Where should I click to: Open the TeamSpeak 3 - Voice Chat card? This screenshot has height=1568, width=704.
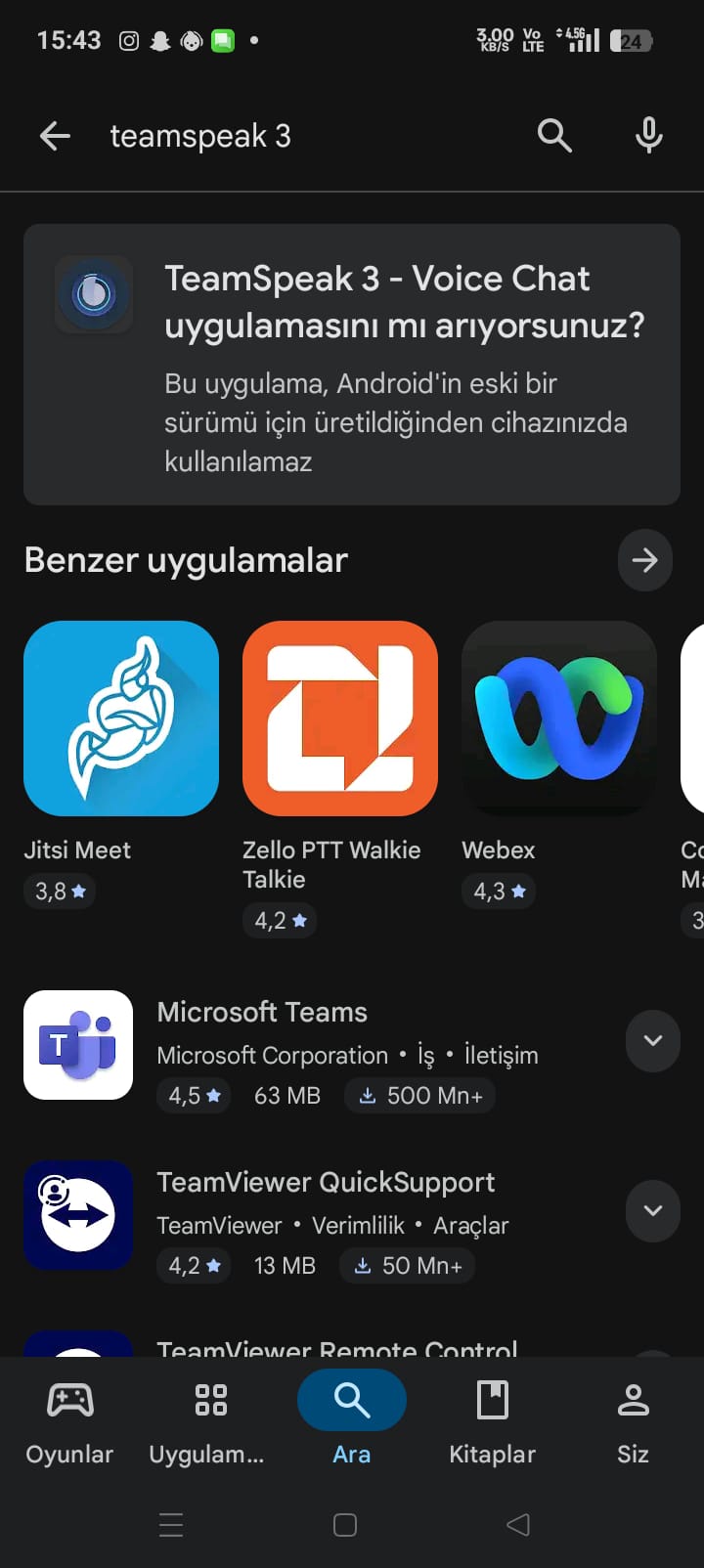[x=352, y=365]
